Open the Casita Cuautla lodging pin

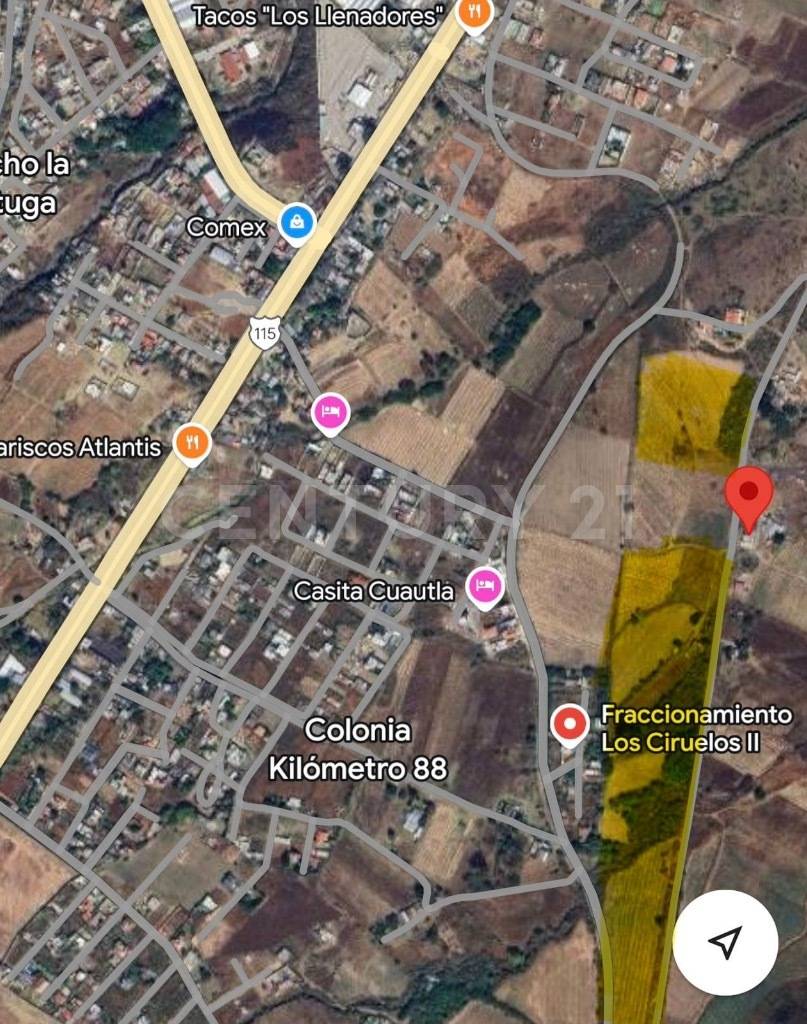tap(485, 586)
